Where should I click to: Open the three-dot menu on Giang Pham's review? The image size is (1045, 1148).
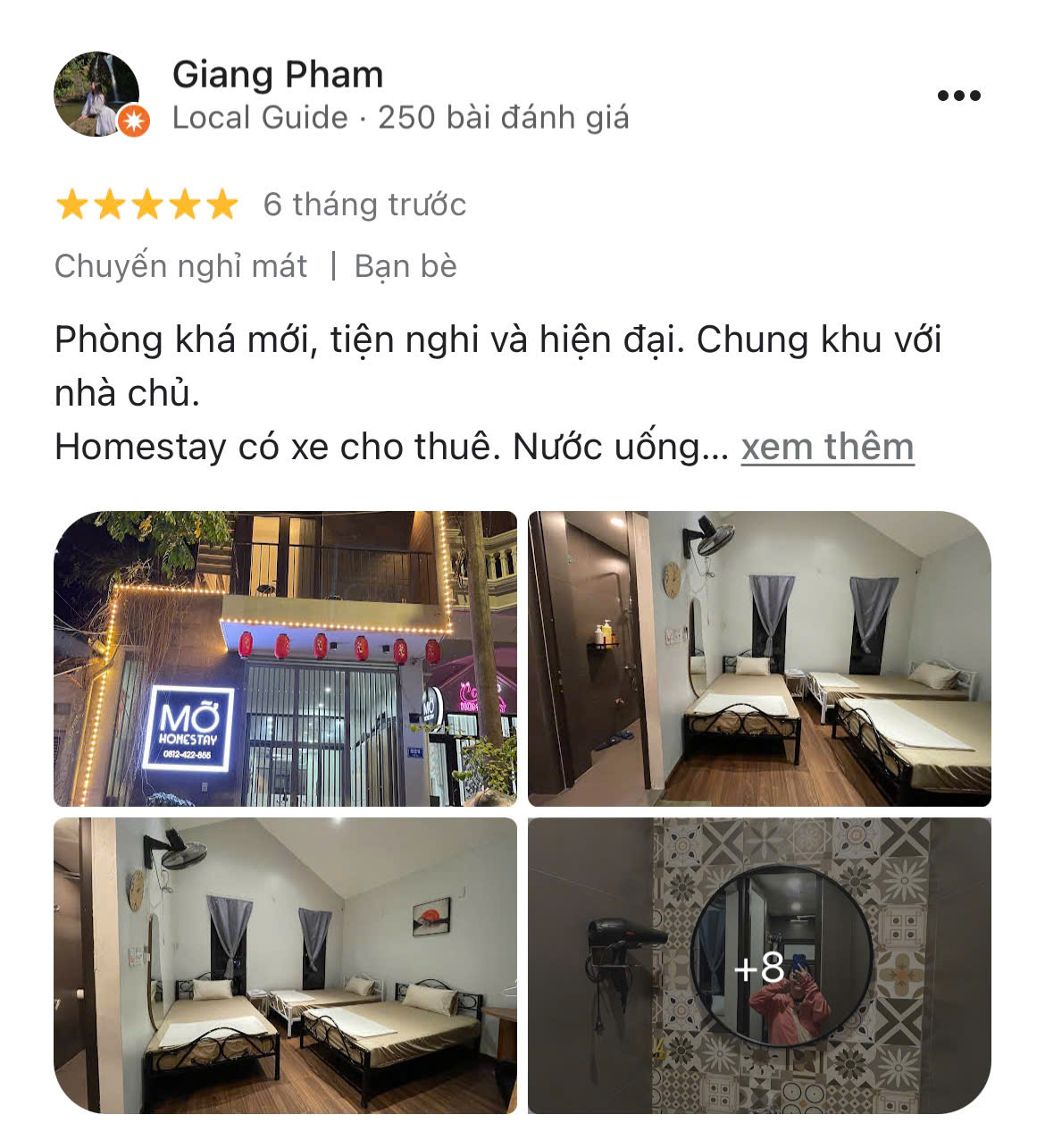tap(958, 96)
